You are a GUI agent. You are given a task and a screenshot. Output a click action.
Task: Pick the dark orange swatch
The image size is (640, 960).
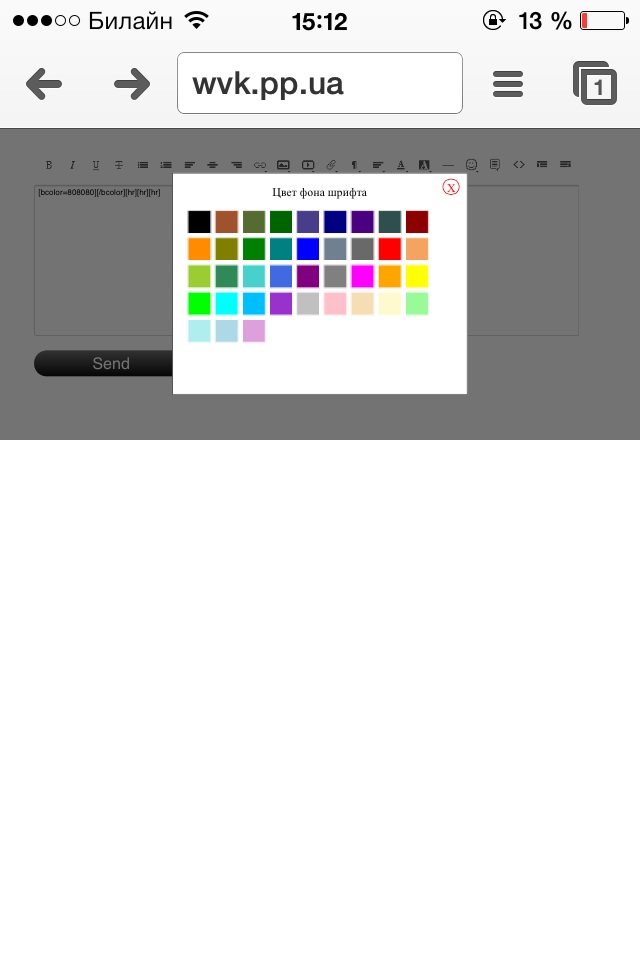click(199, 249)
